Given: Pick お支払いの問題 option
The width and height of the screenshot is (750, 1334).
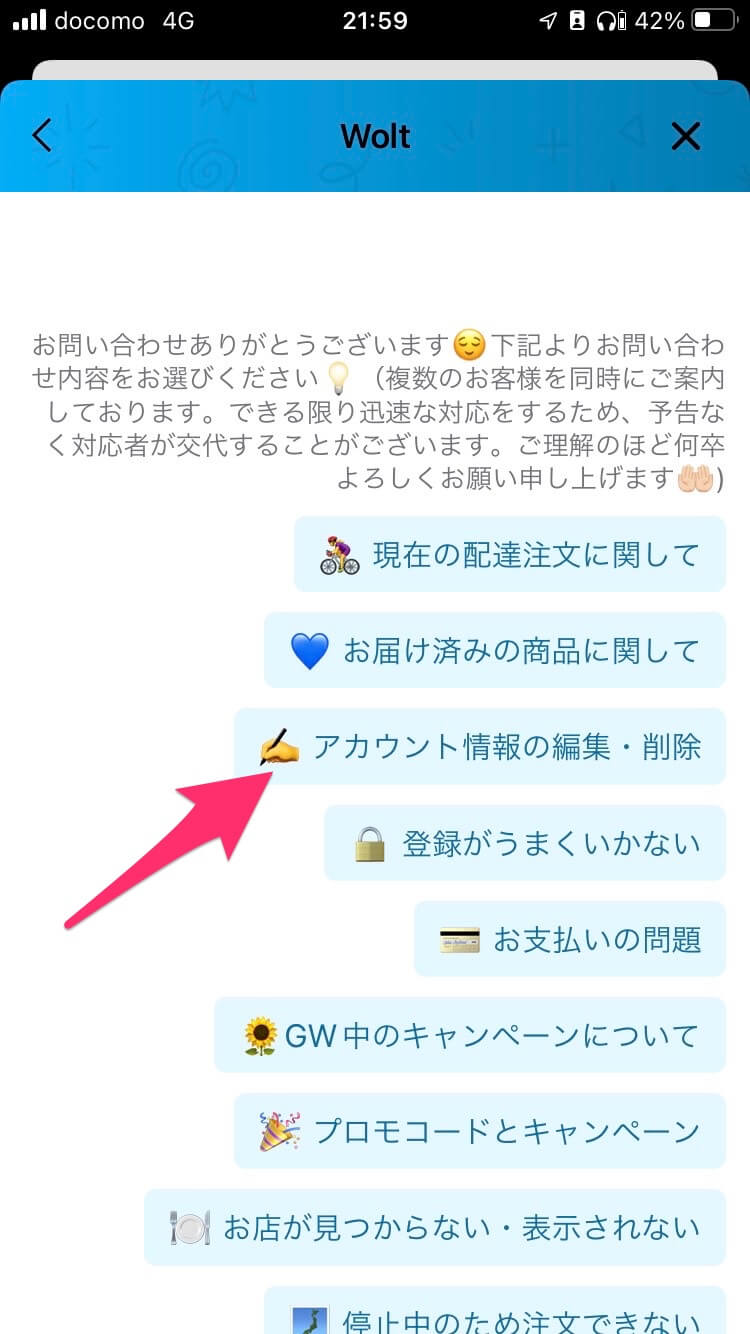Looking at the screenshot, I should click(570, 939).
